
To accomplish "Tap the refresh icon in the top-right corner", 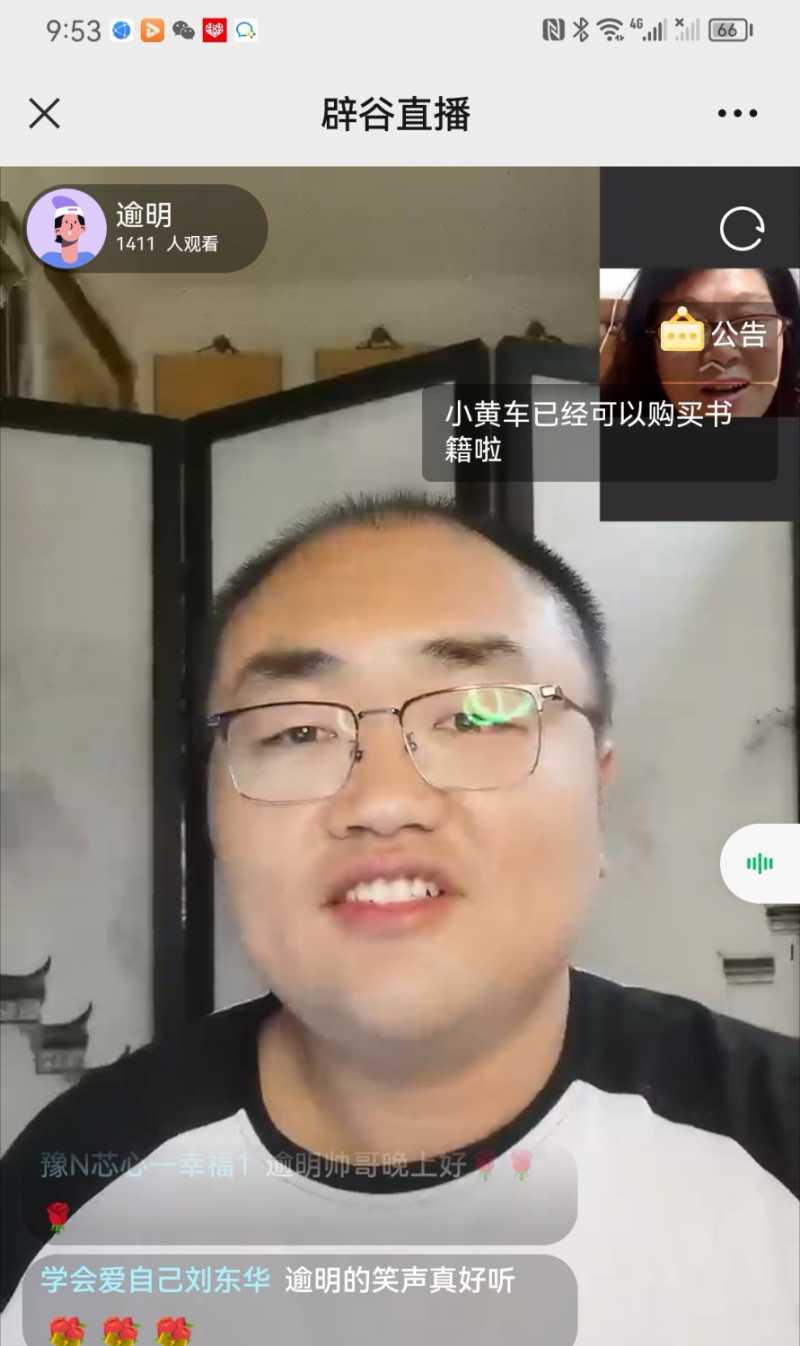I will pos(742,229).
